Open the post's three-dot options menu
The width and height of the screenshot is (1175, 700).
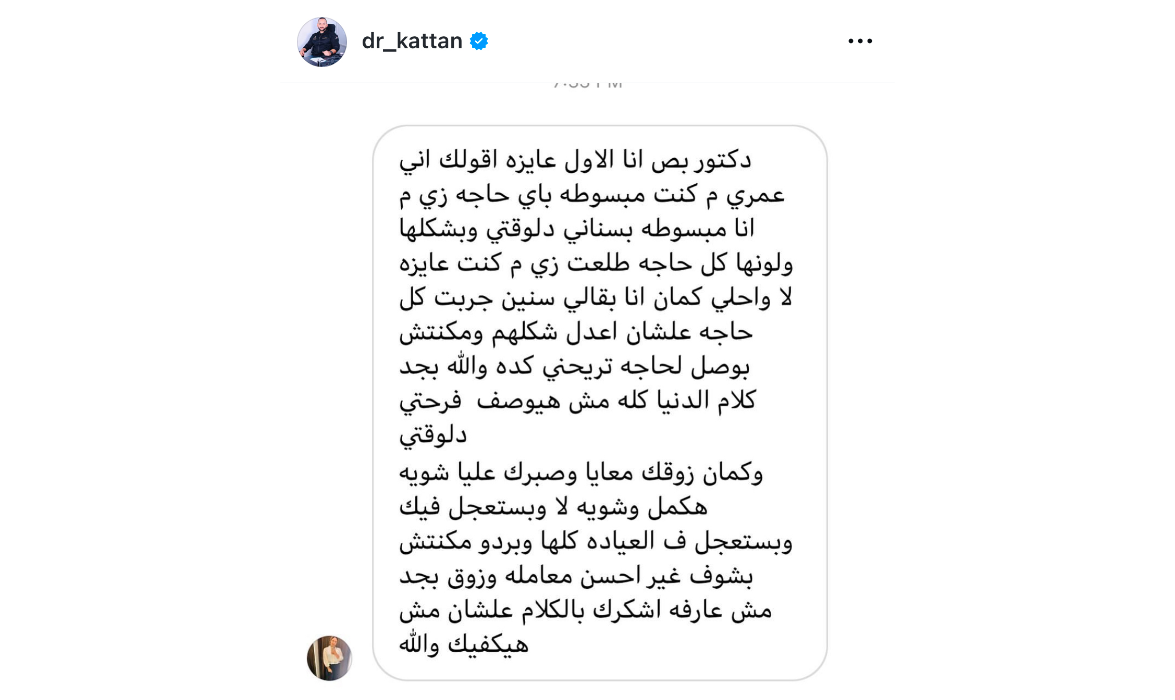(x=860, y=41)
